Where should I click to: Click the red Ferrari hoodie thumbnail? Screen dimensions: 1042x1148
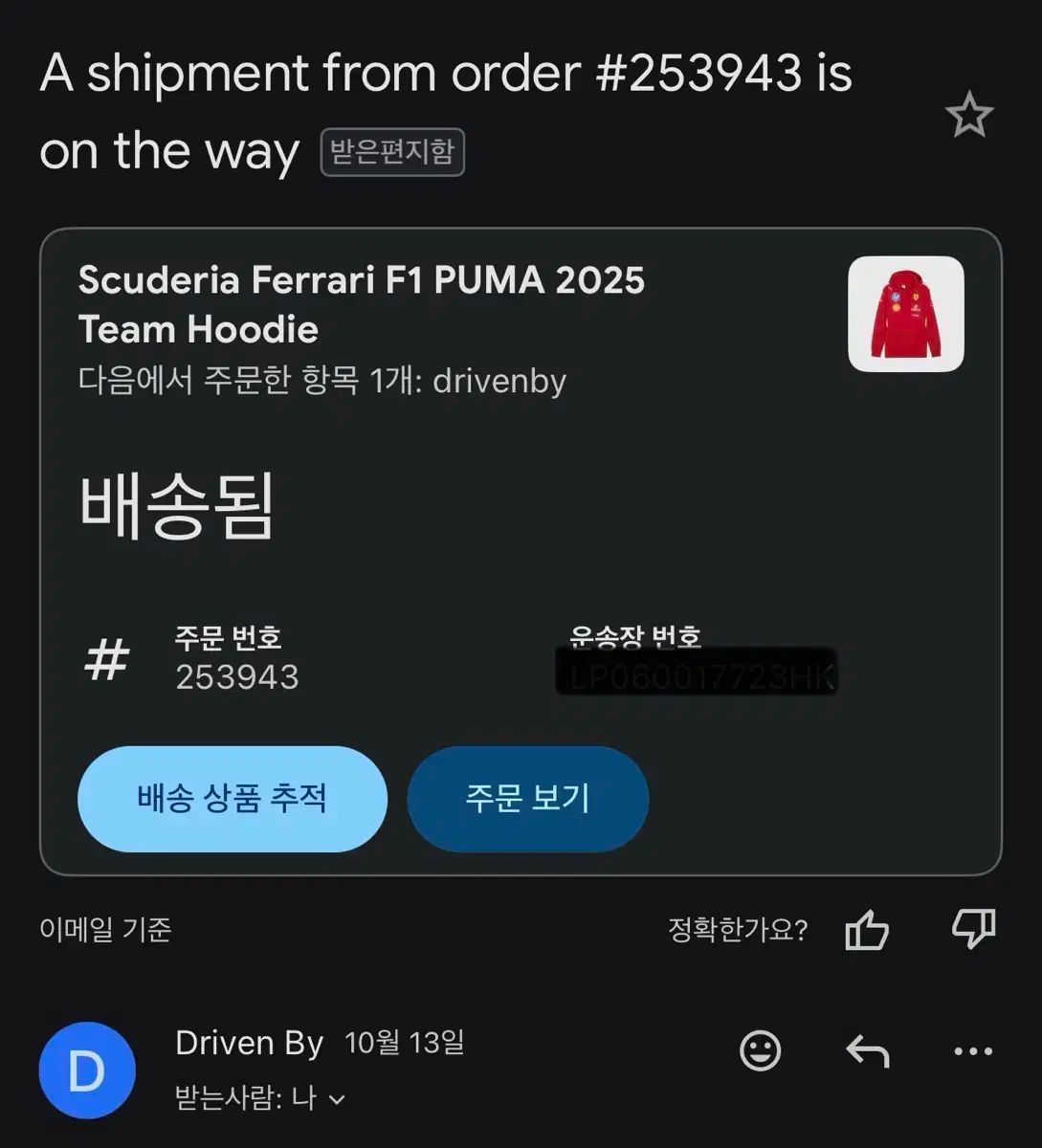(x=906, y=316)
